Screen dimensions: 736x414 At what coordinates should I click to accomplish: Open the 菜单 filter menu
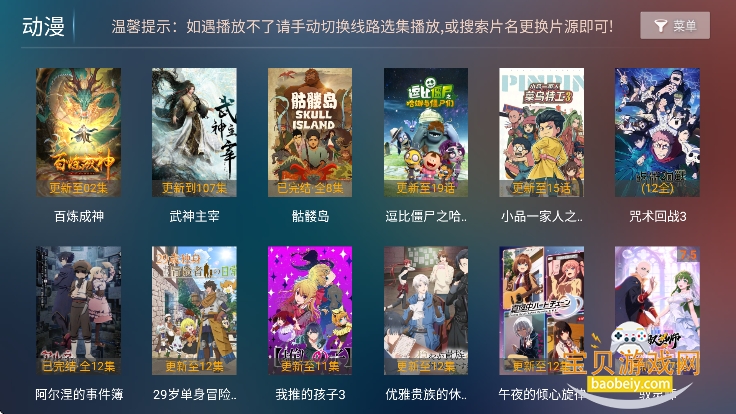click(674, 26)
